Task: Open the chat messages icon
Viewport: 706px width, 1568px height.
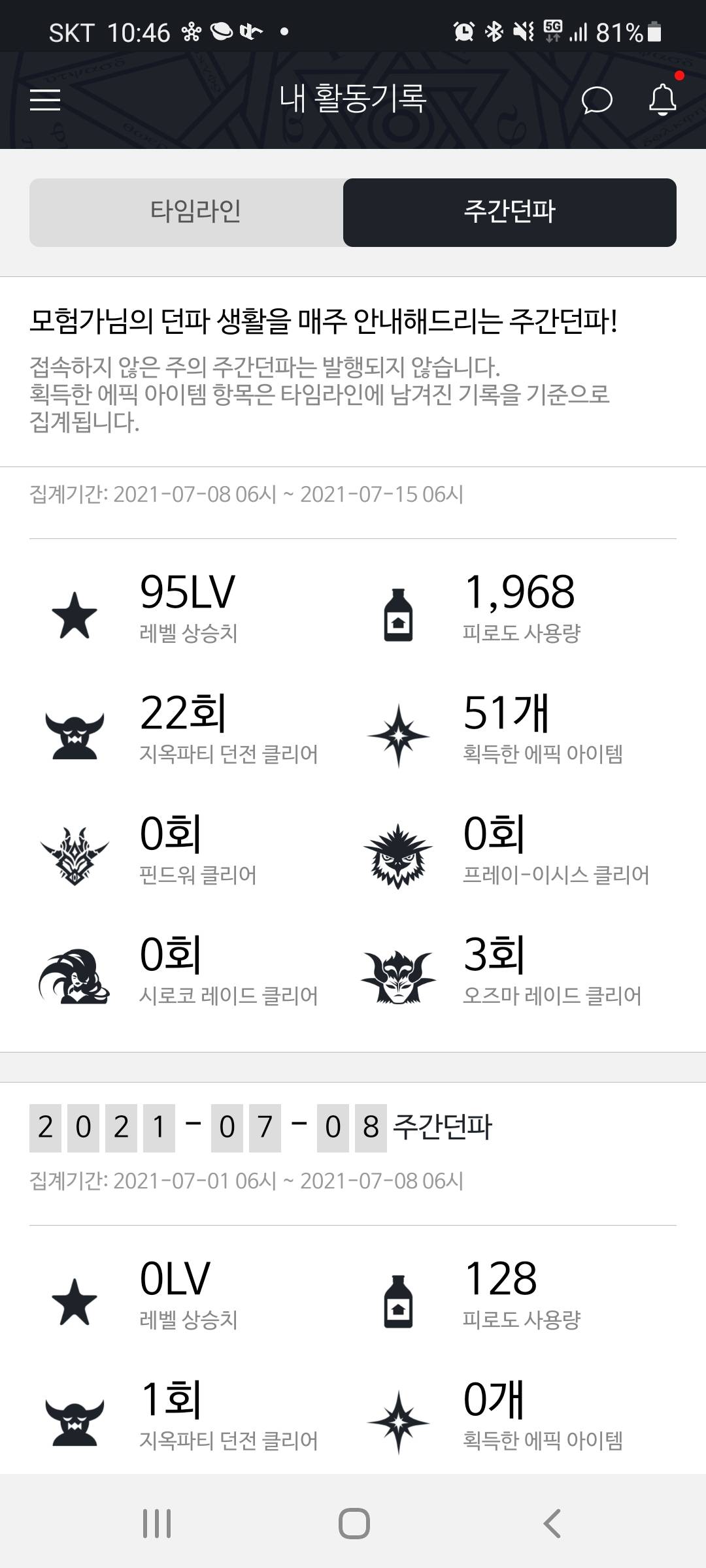Action: [596, 100]
